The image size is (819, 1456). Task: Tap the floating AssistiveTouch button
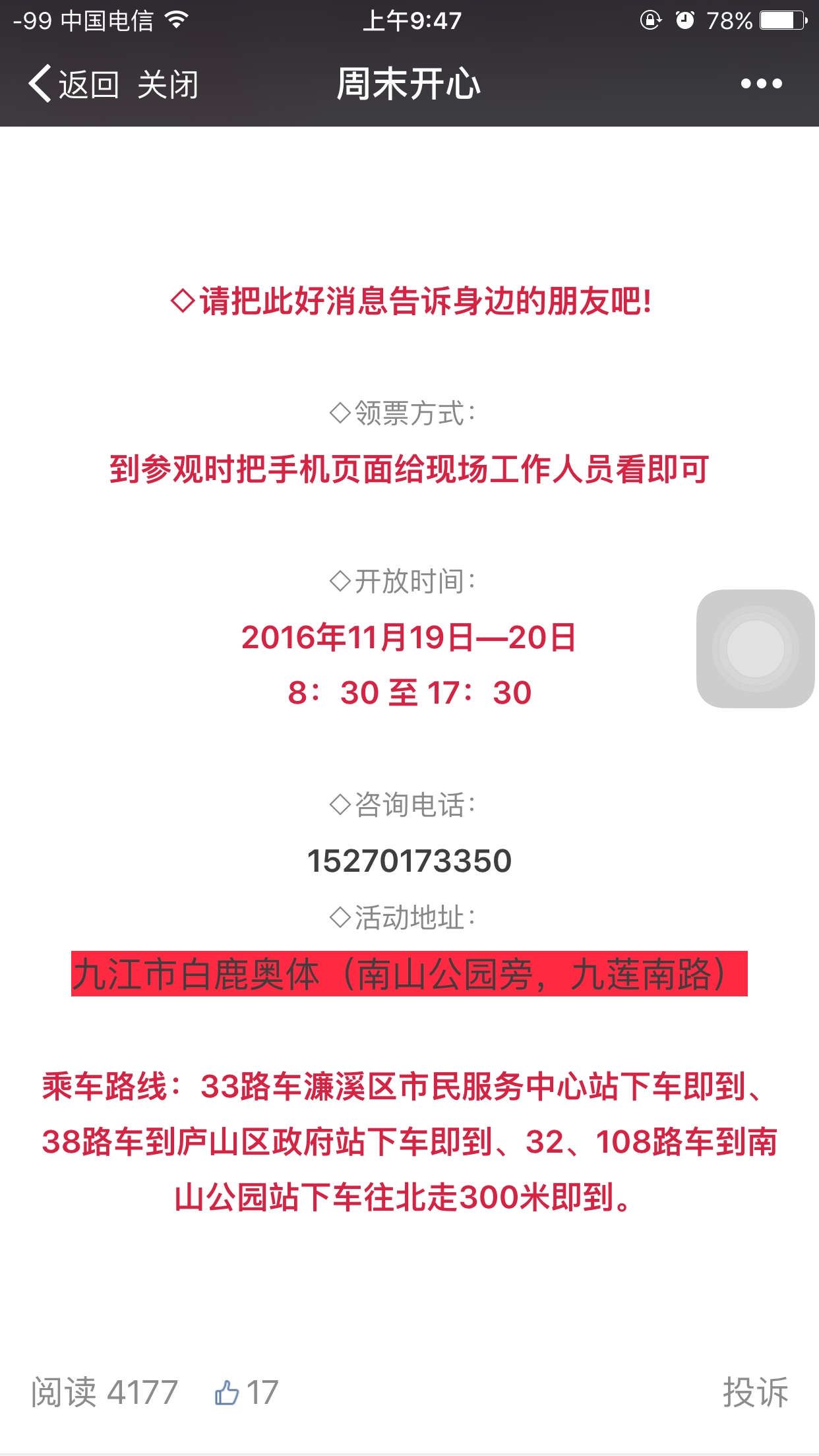point(756,649)
